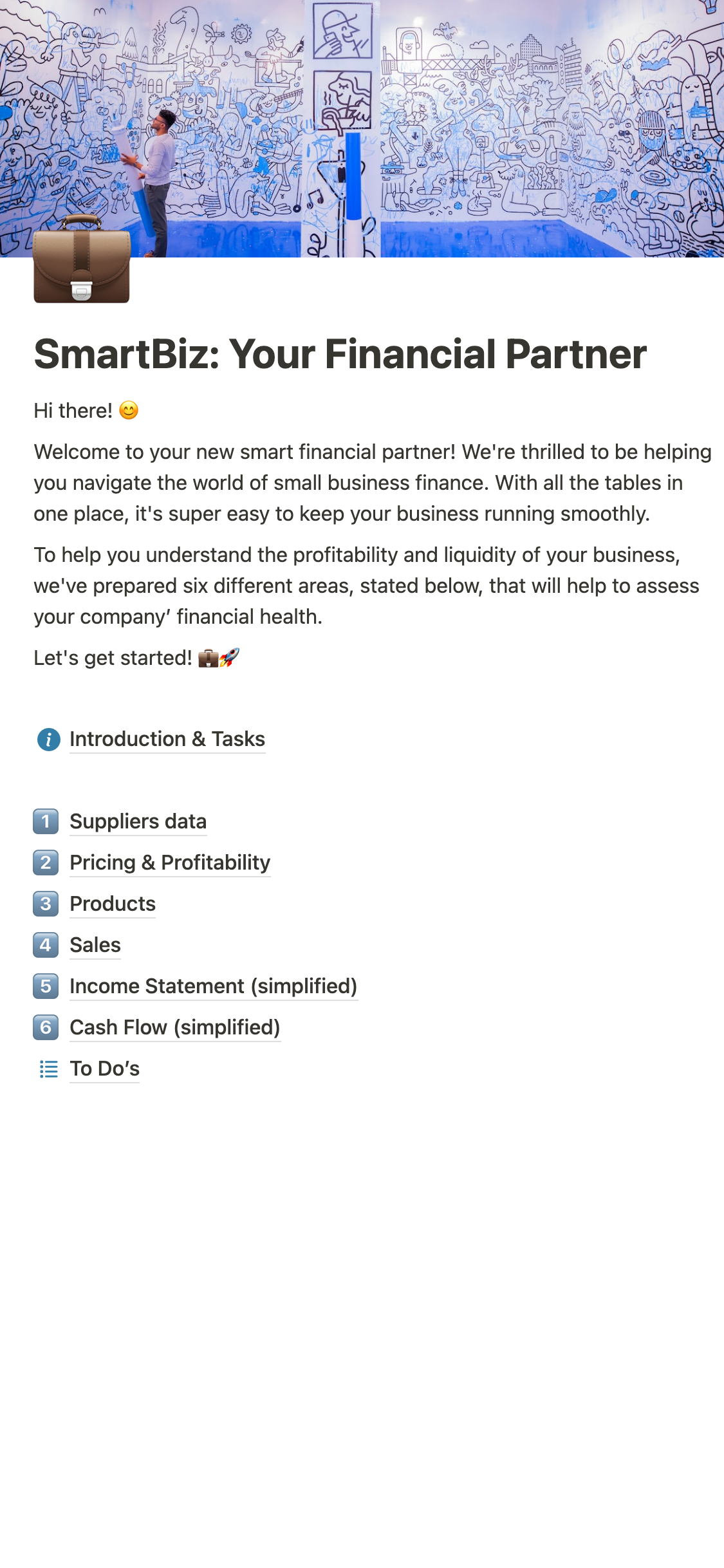Image resolution: width=724 pixels, height=1568 pixels.
Task: Open Income Statement (simplified)
Action: 213,986
